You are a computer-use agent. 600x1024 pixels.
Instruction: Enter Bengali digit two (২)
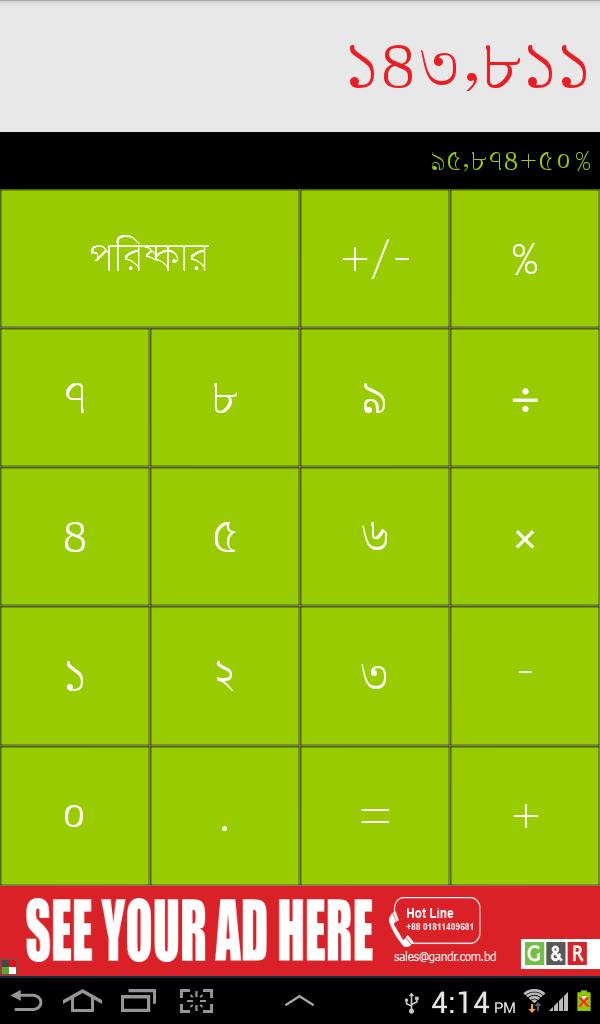click(x=225, y=676)
